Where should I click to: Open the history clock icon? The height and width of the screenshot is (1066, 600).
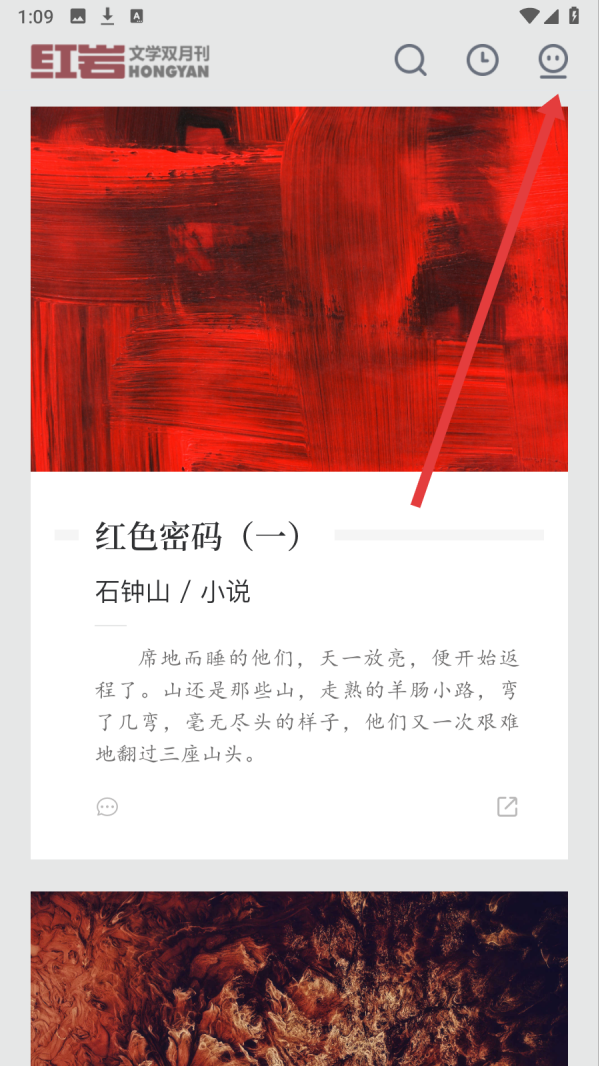pos(482,60)
